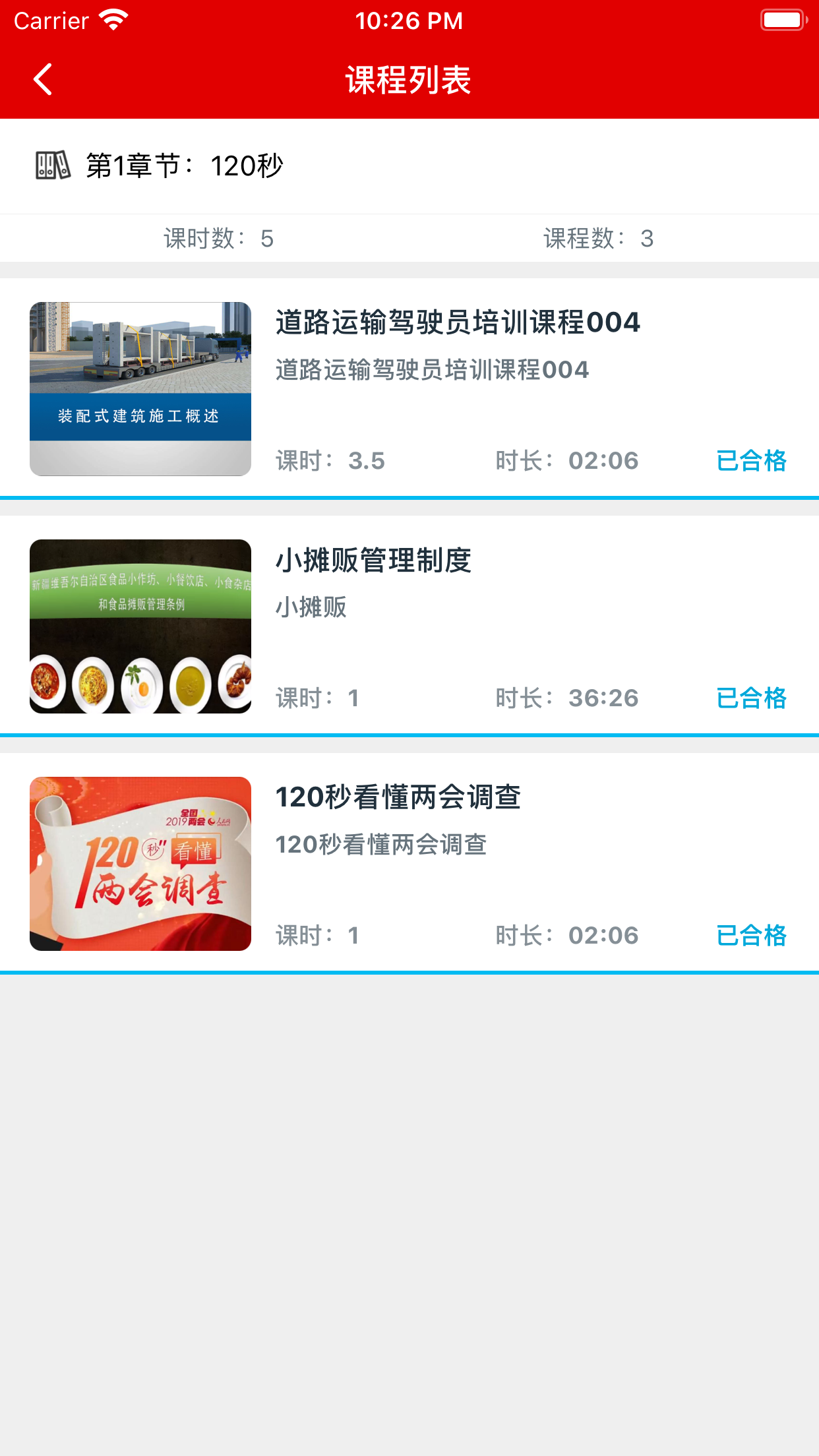Select the 120秒看懂两会调查 thumbnail
Viewport: 819px width, 1456px height.
(x=140, y=864)
